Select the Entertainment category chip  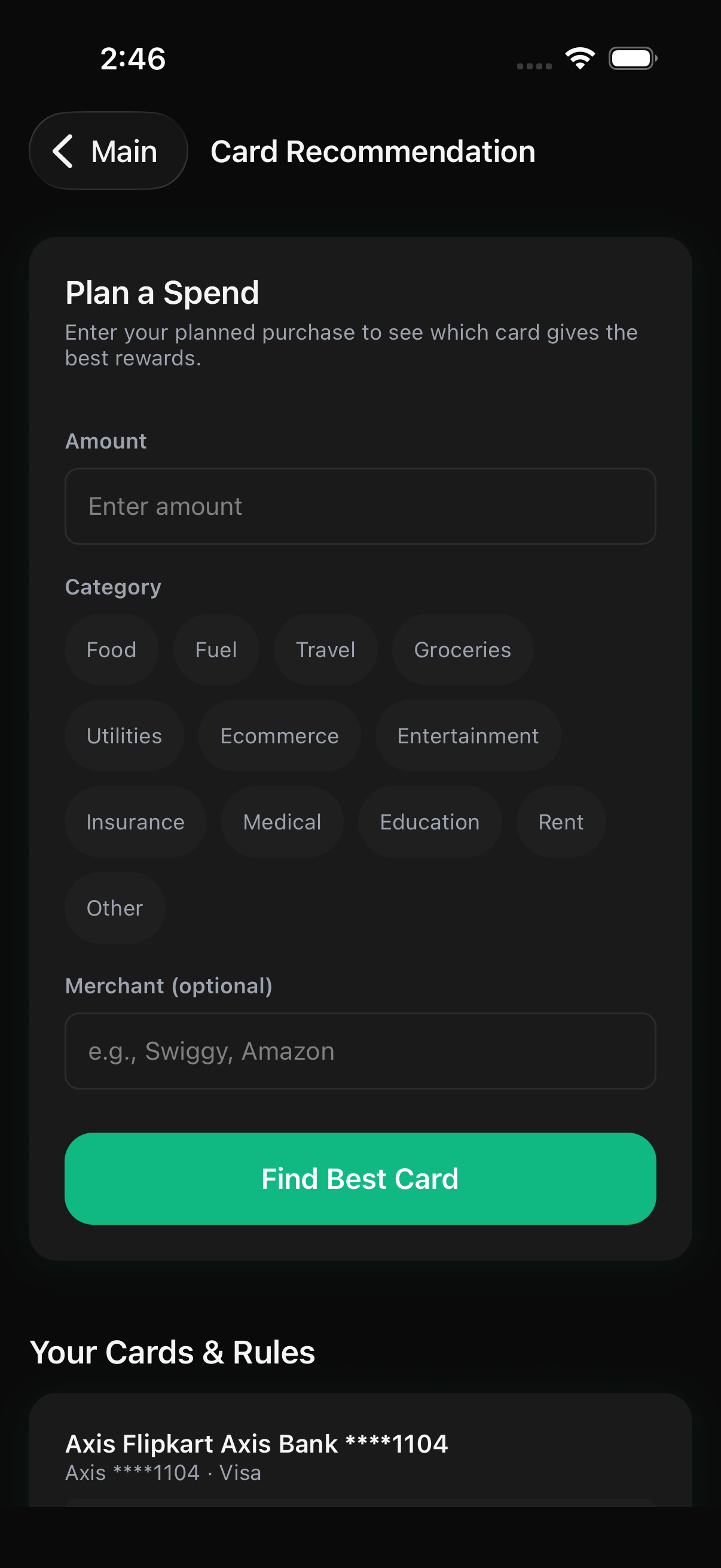468,735
